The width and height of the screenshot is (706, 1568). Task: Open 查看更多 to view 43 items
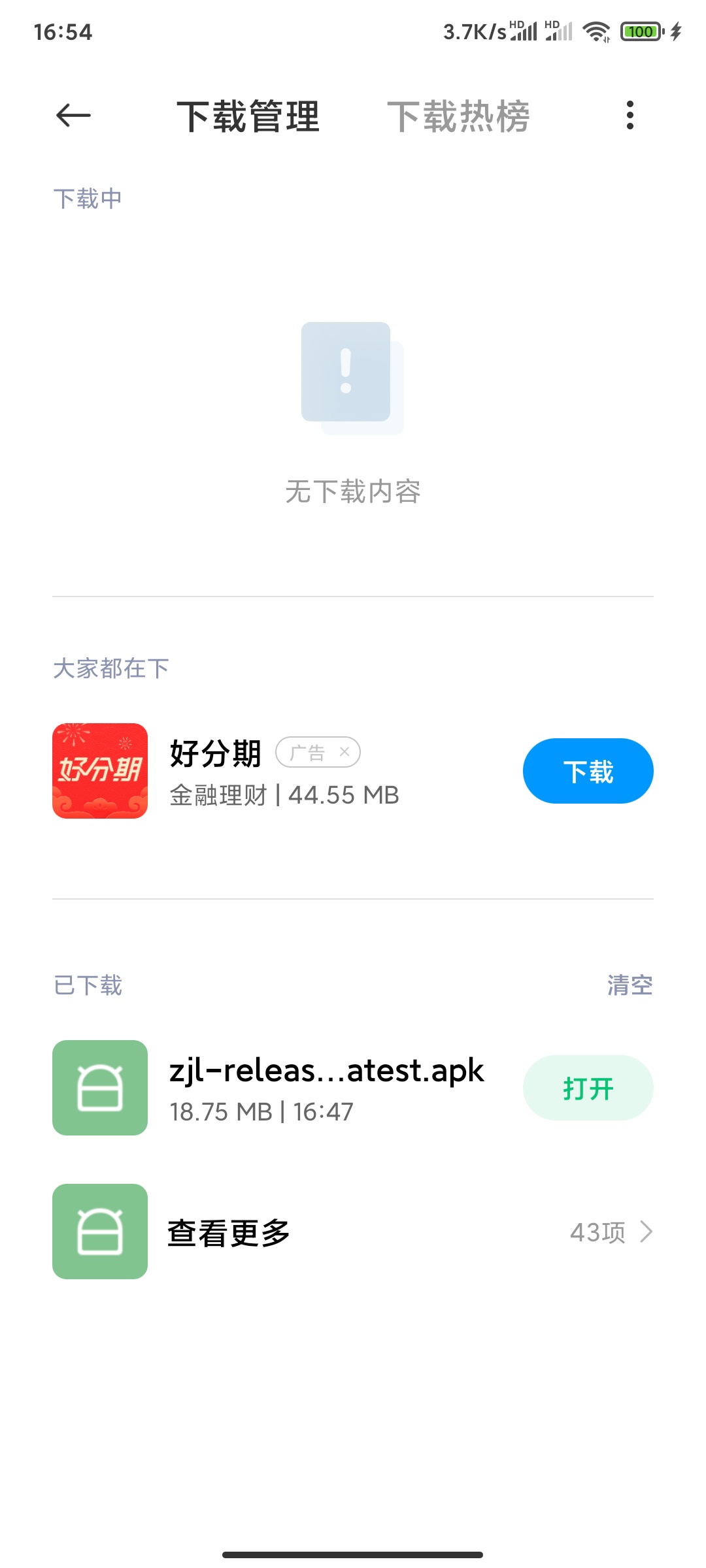coord(353,1232)
